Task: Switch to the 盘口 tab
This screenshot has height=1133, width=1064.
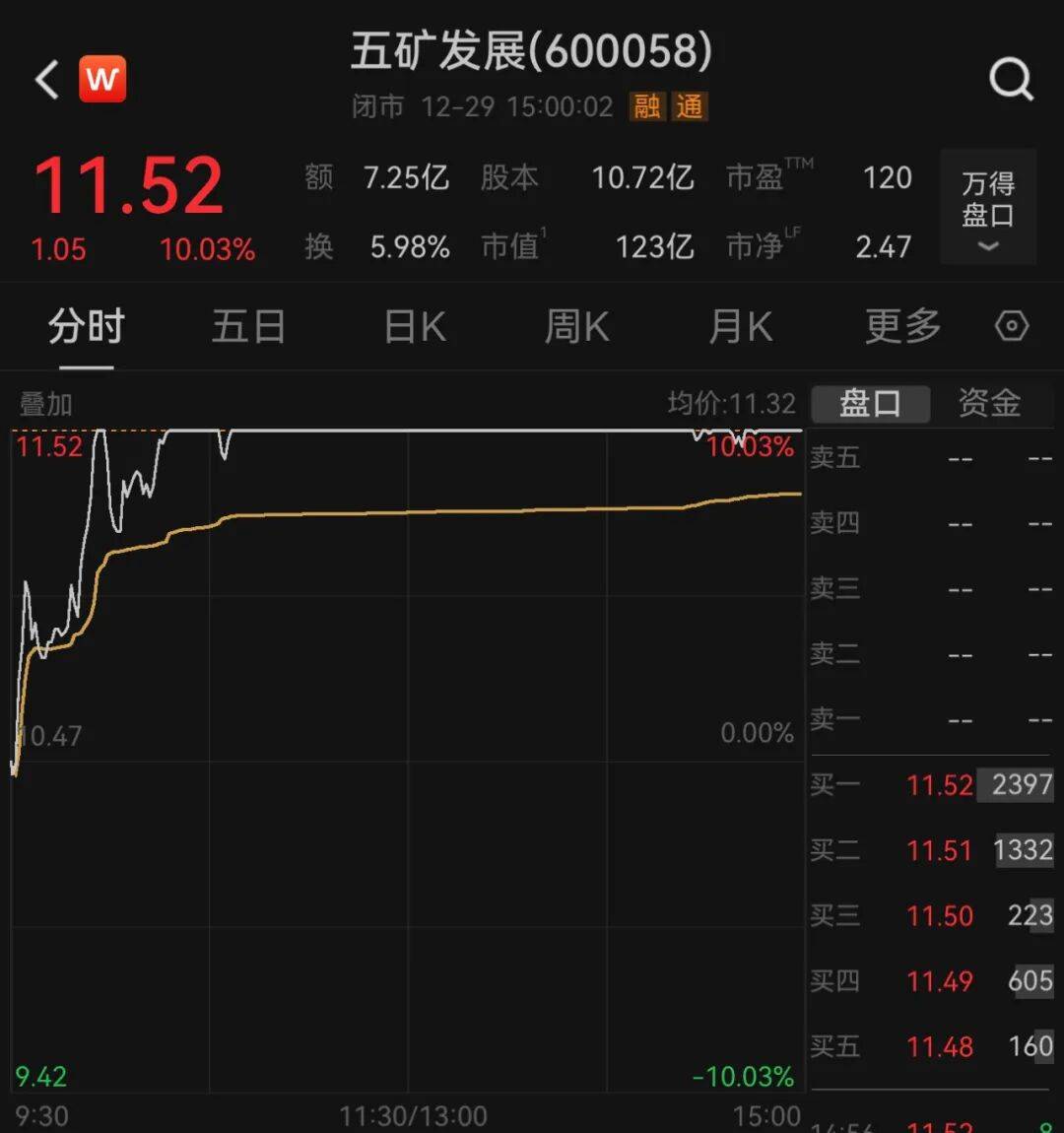Action: coord(870,403)
